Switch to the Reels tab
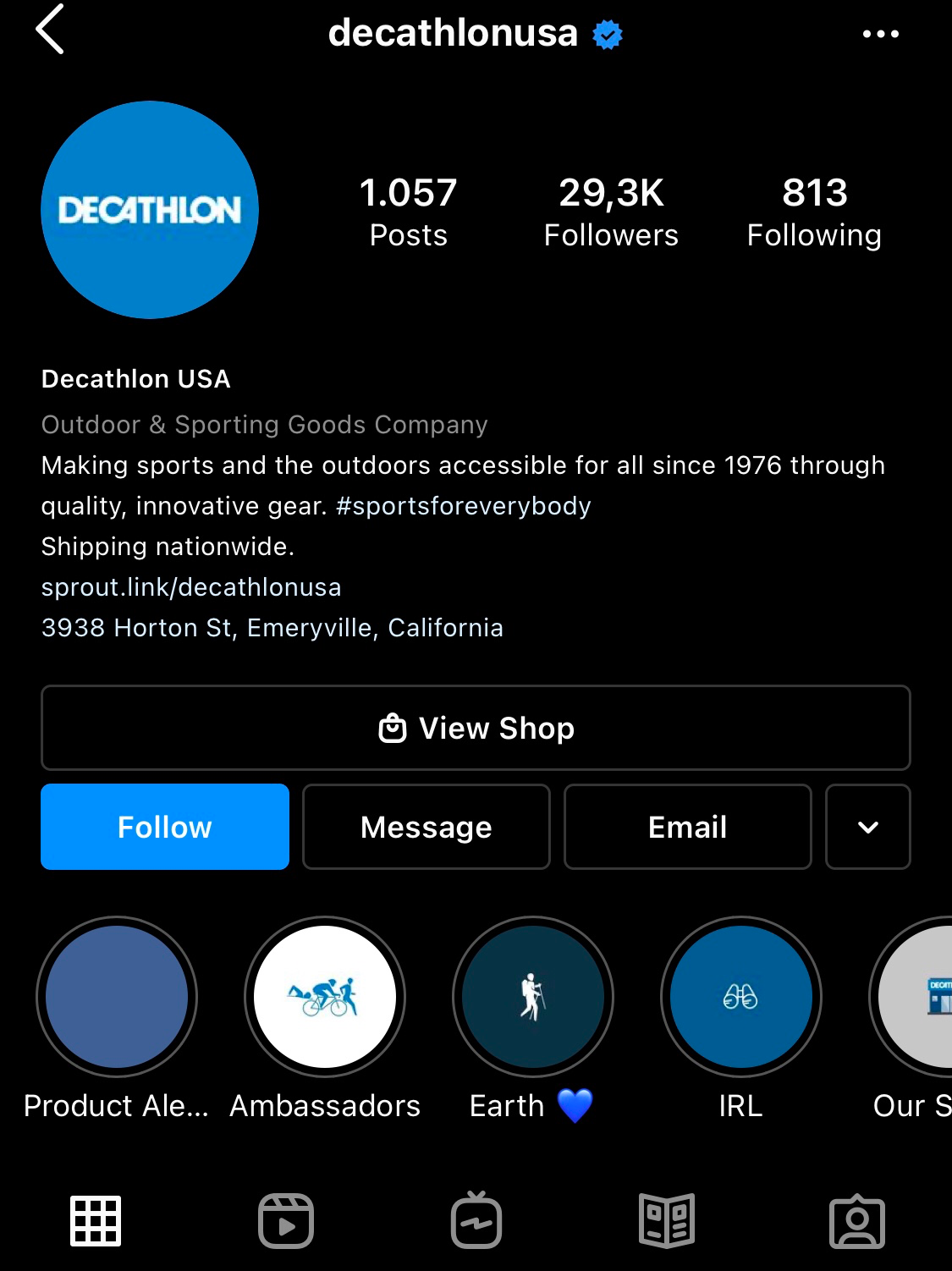 [286, 1221]
